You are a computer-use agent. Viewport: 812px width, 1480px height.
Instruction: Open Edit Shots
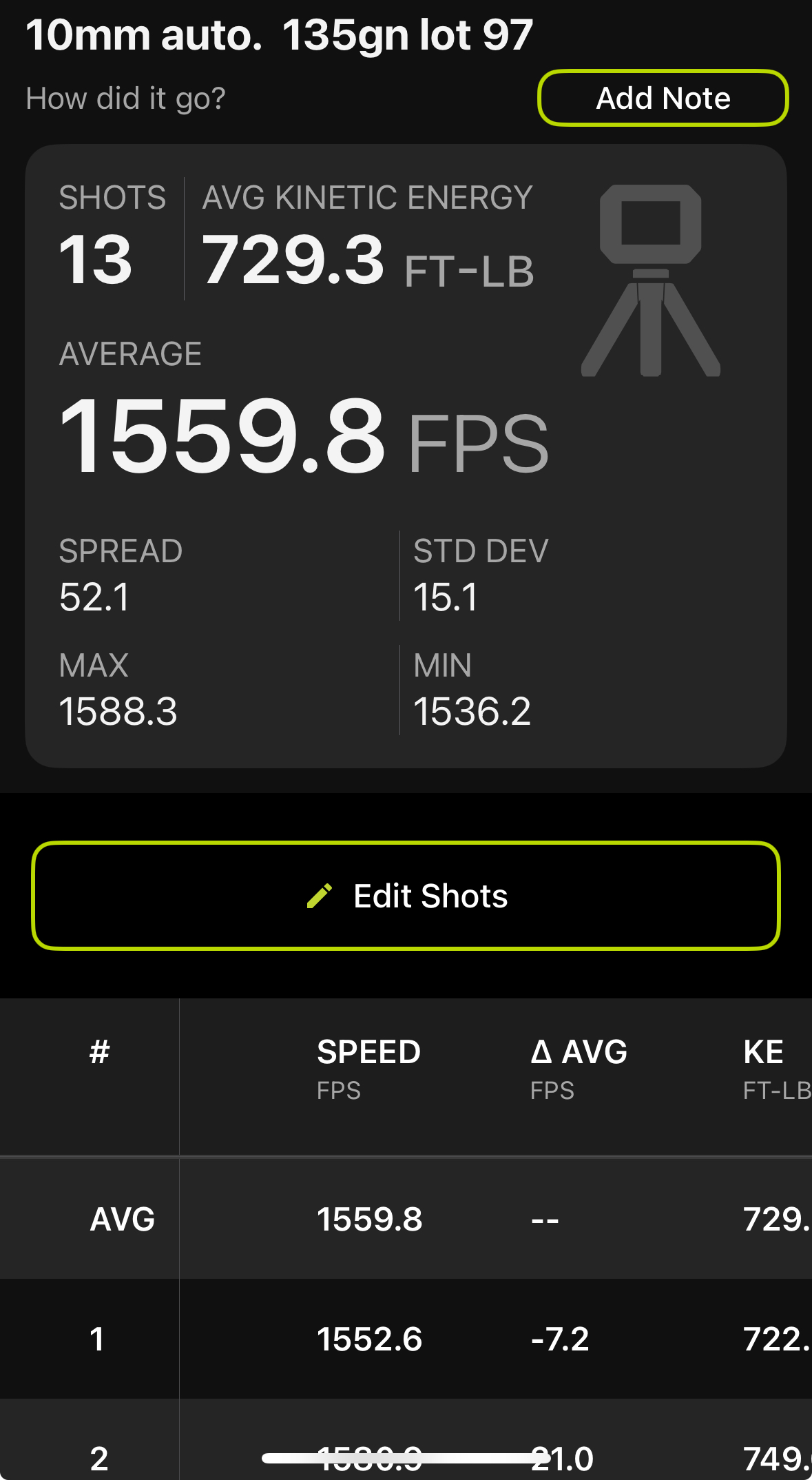click(406, 896)
